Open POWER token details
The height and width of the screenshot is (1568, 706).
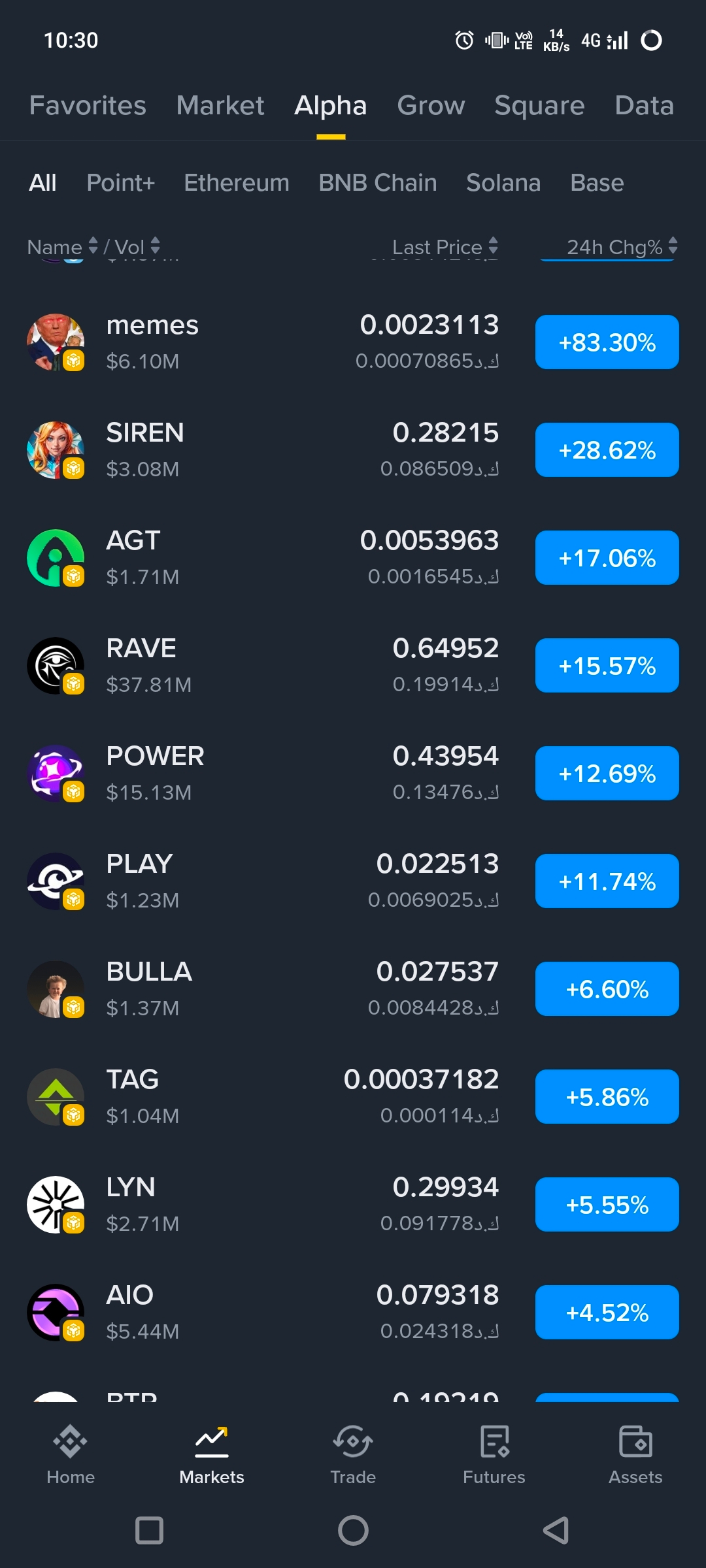tap(353, 774)
